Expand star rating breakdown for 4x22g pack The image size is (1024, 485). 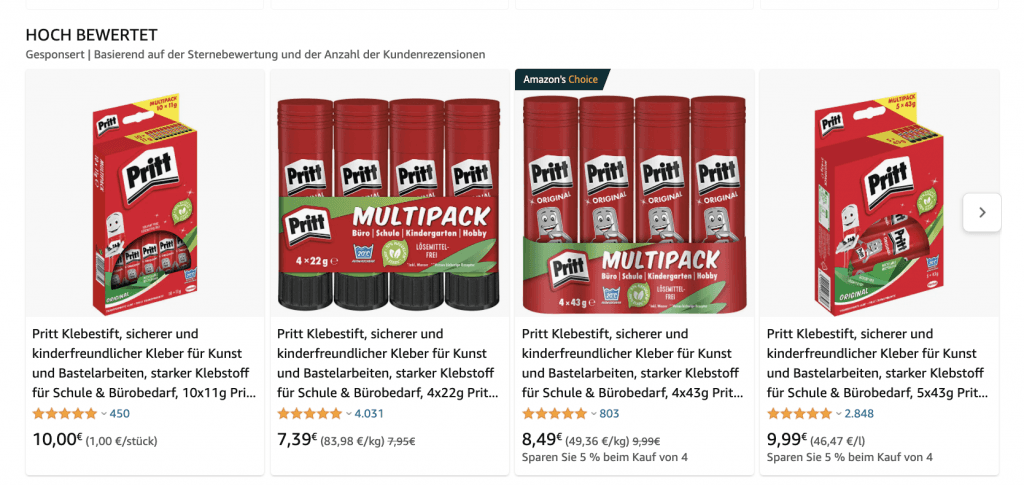(348, 414)
